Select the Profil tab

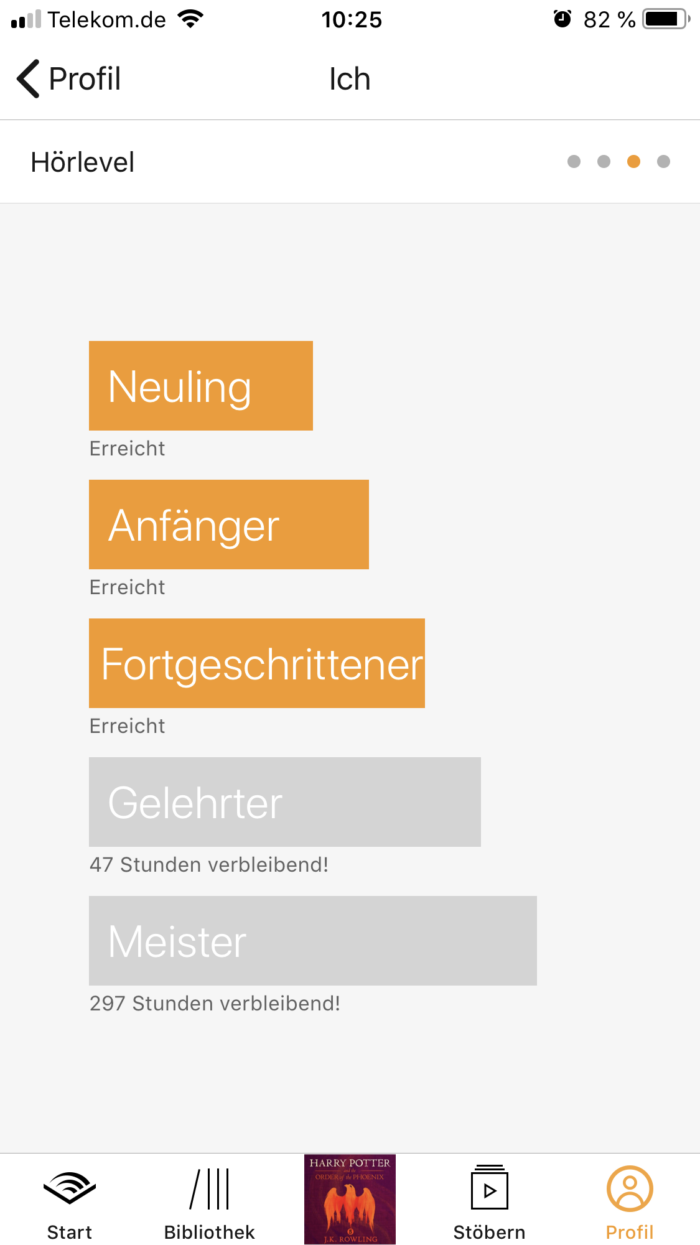click(630, 1203)
